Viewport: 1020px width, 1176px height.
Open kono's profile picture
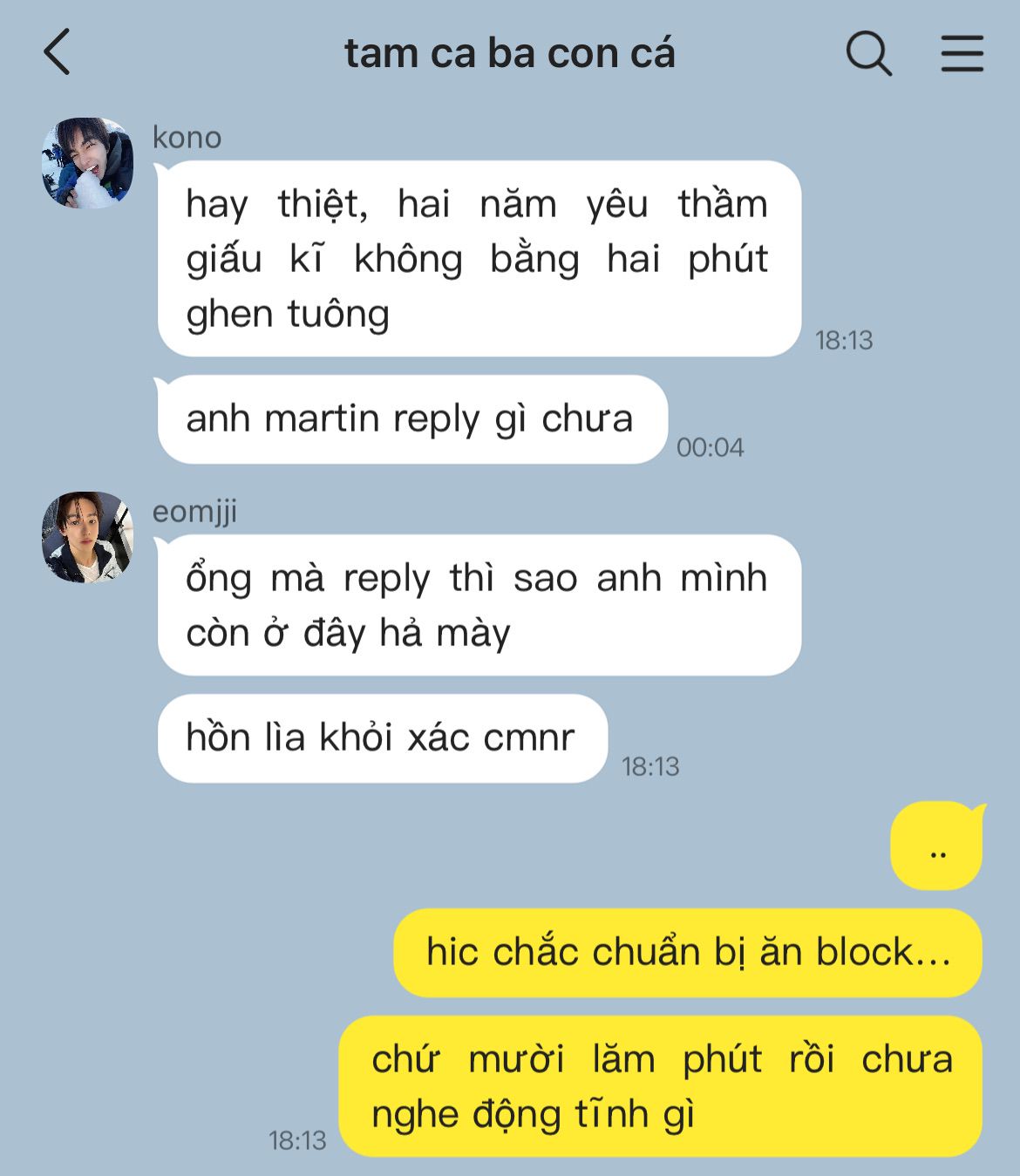[87, 163]
